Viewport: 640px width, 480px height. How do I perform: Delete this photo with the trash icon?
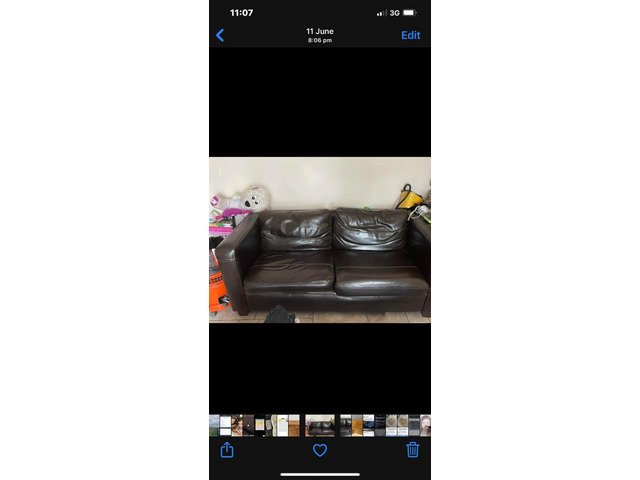(x=412, y=450)
